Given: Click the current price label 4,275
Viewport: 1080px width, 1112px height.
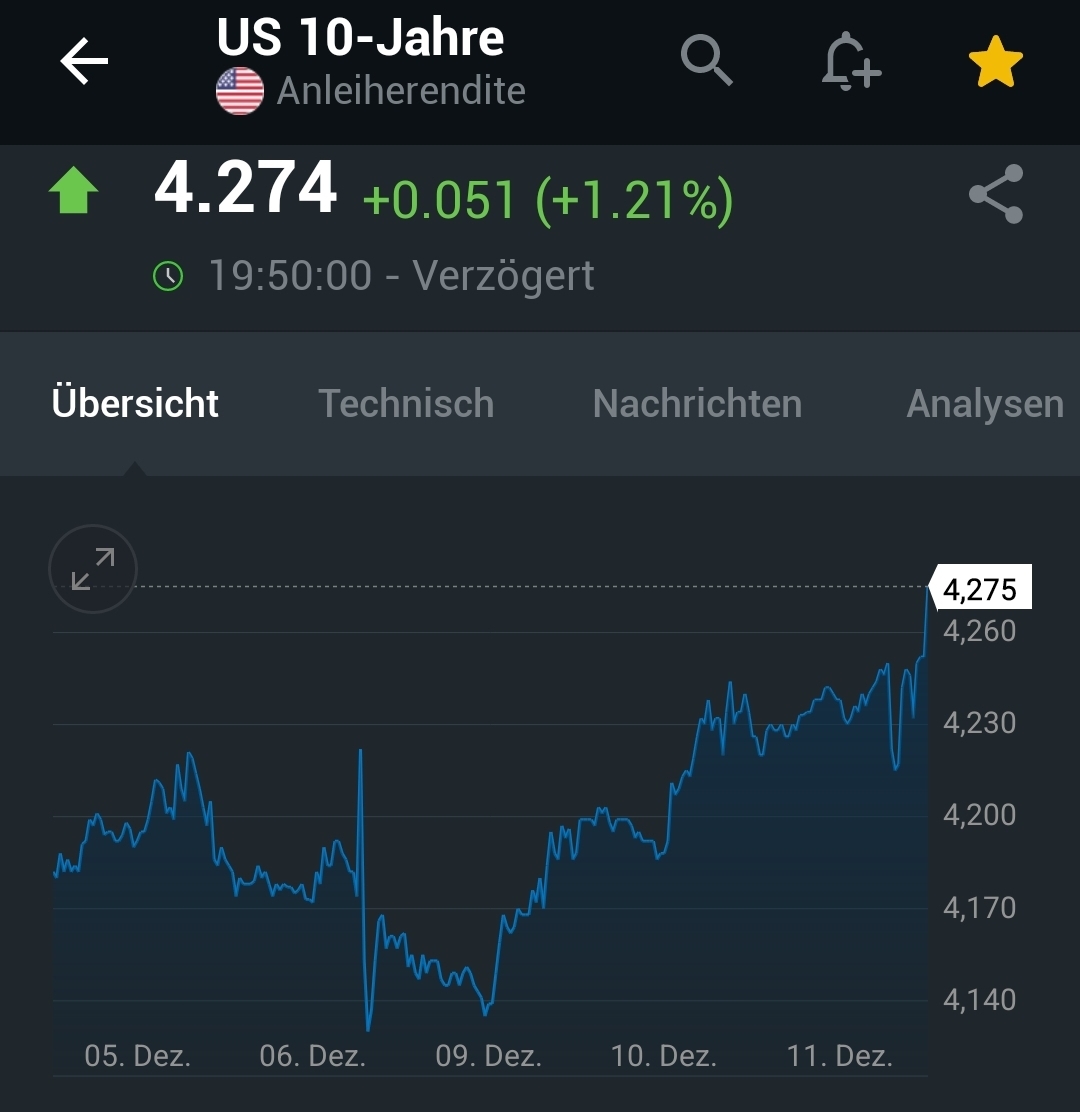Looking at the screenshot, I should [x=981, y=589].
